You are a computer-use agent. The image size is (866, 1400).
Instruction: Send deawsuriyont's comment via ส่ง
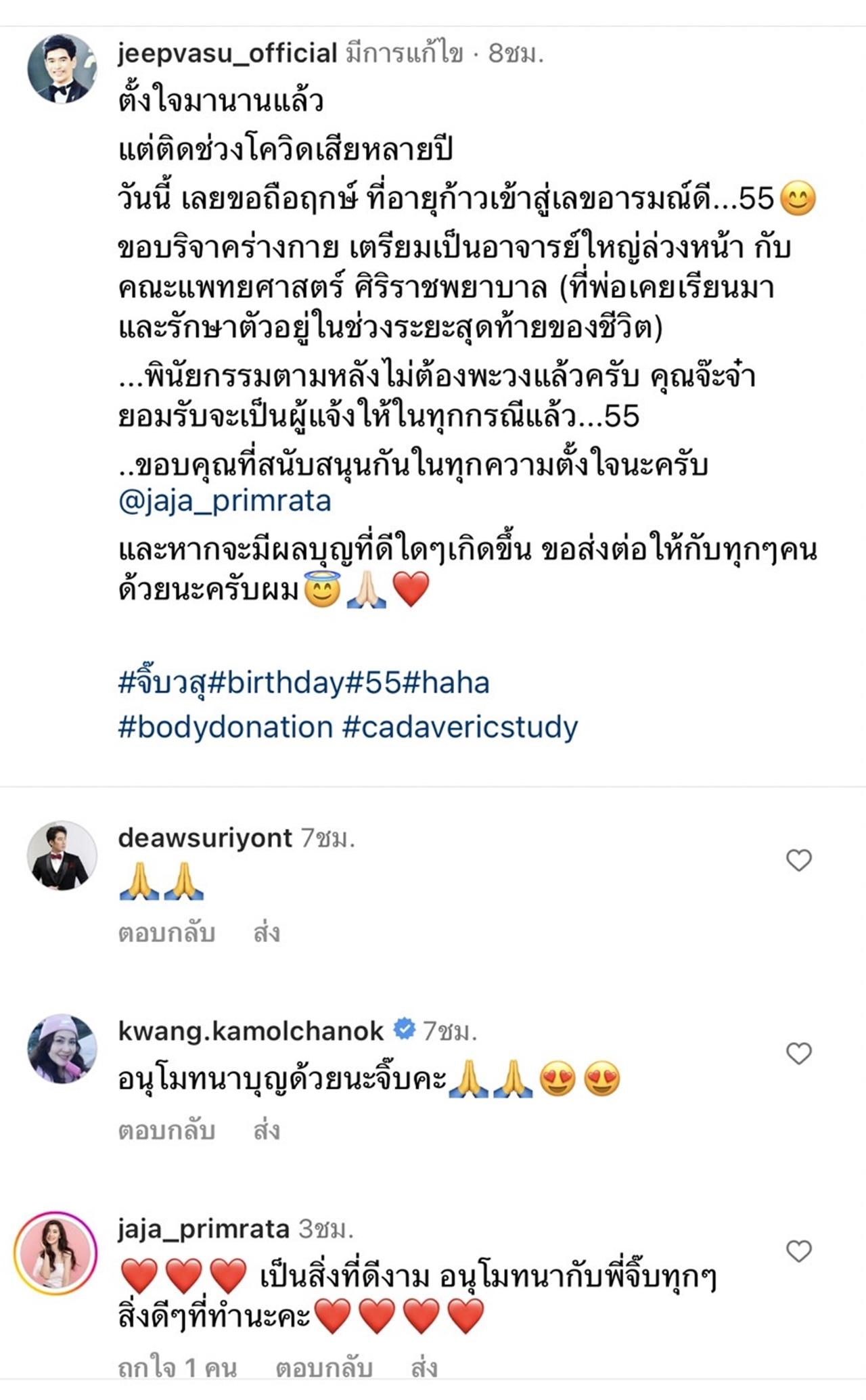[x=266, y=933]
